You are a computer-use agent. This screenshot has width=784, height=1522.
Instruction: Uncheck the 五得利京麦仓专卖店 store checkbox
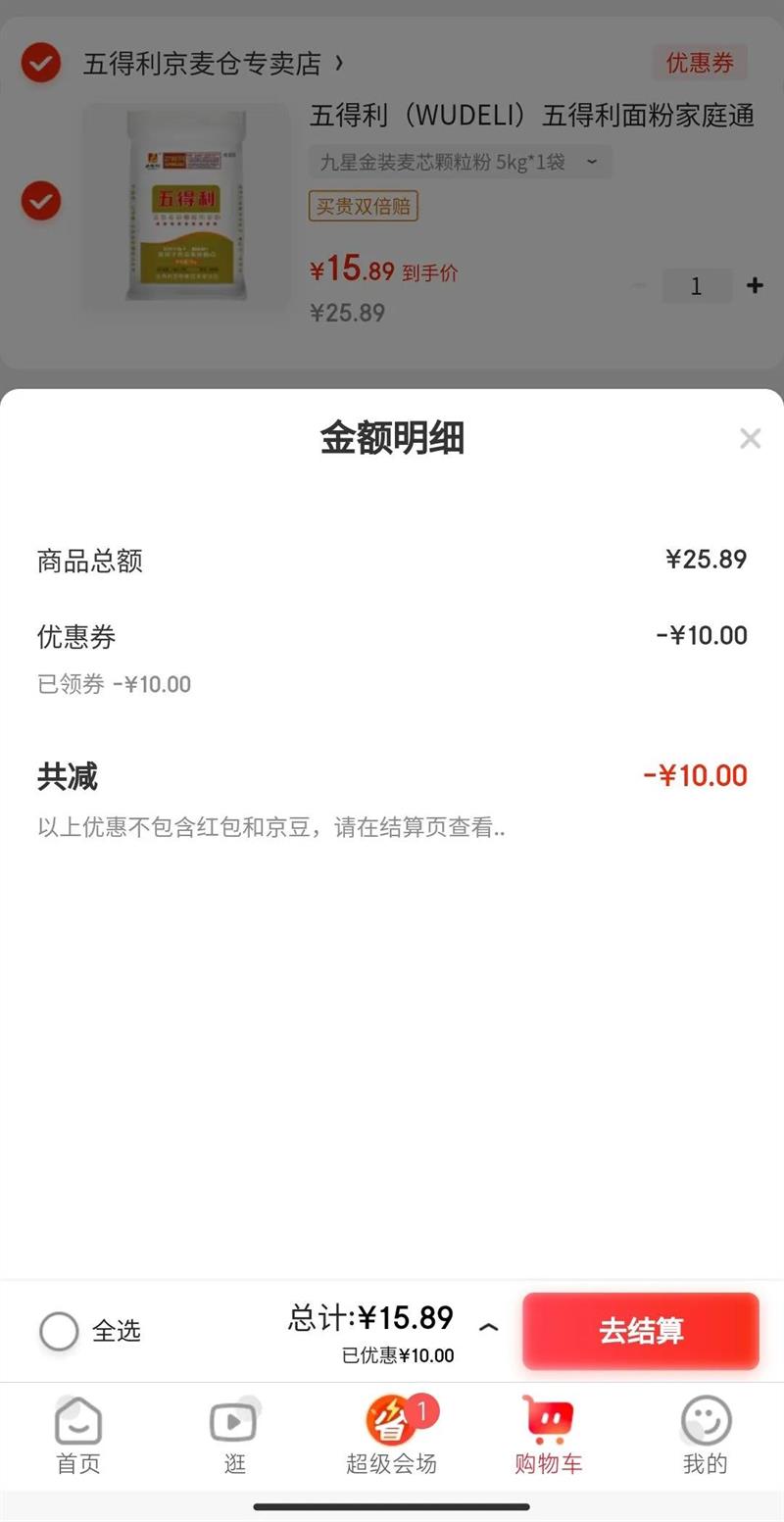[x=41, y=64]
